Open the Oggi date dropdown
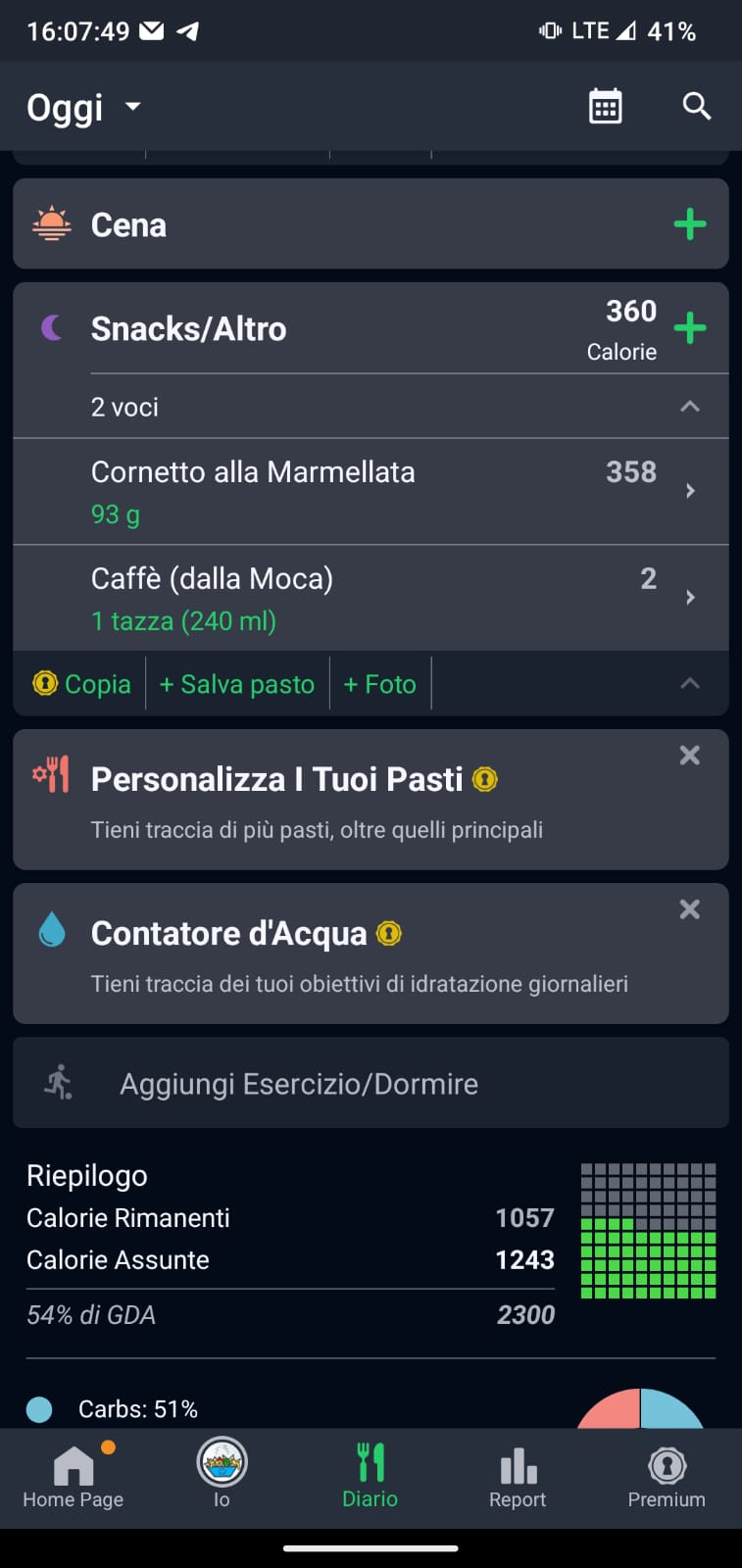Viewport: 742px width, 1568px height. click(84, 107)
